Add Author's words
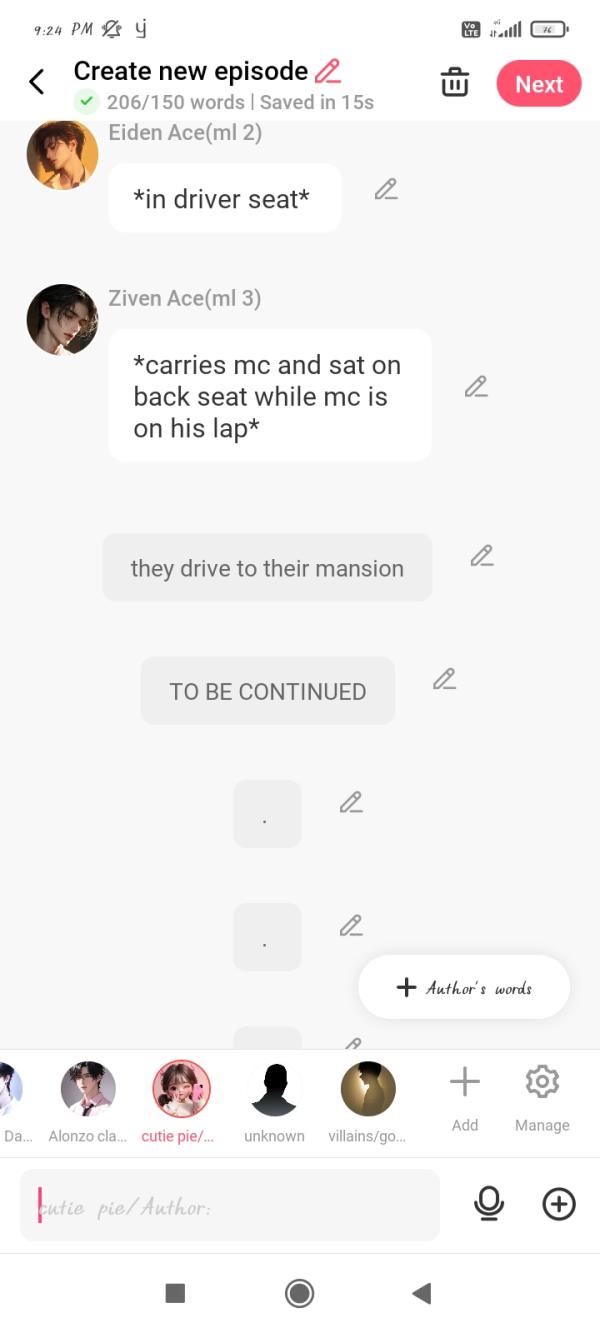600x1333 pixels. [x=464, y=988]
